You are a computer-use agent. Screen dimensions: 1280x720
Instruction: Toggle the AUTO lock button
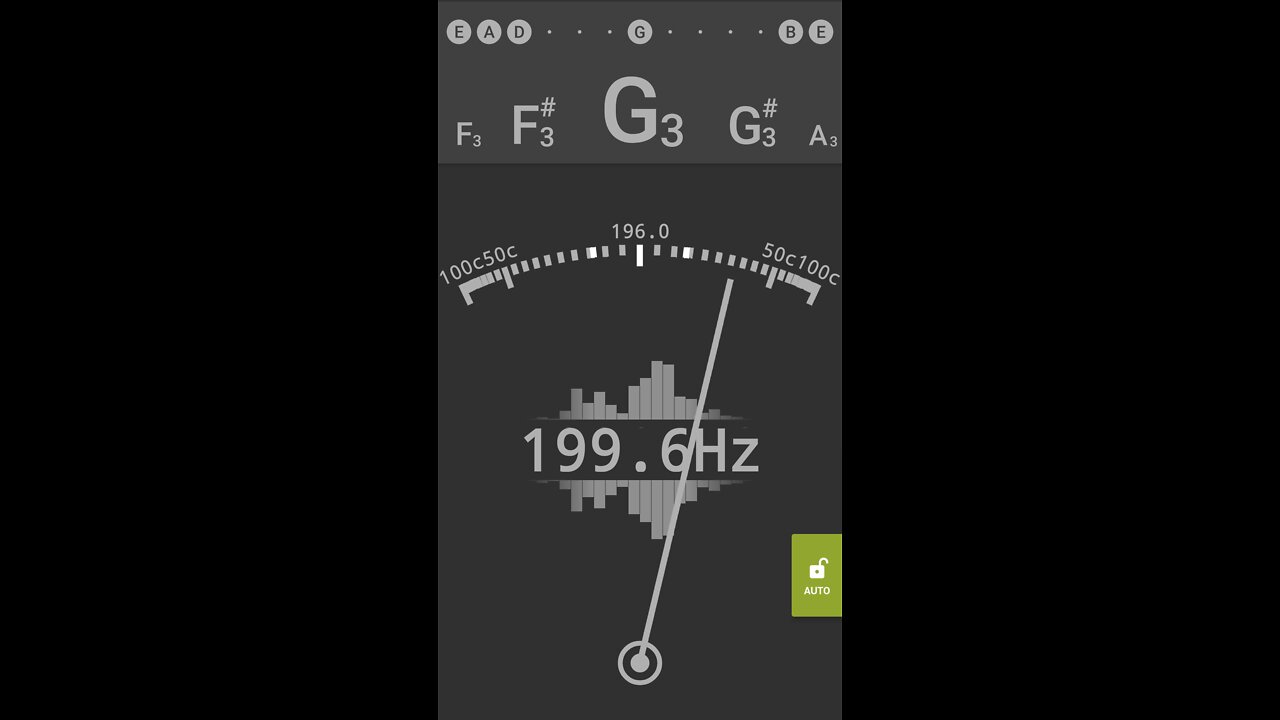click(x=817, y=575)
